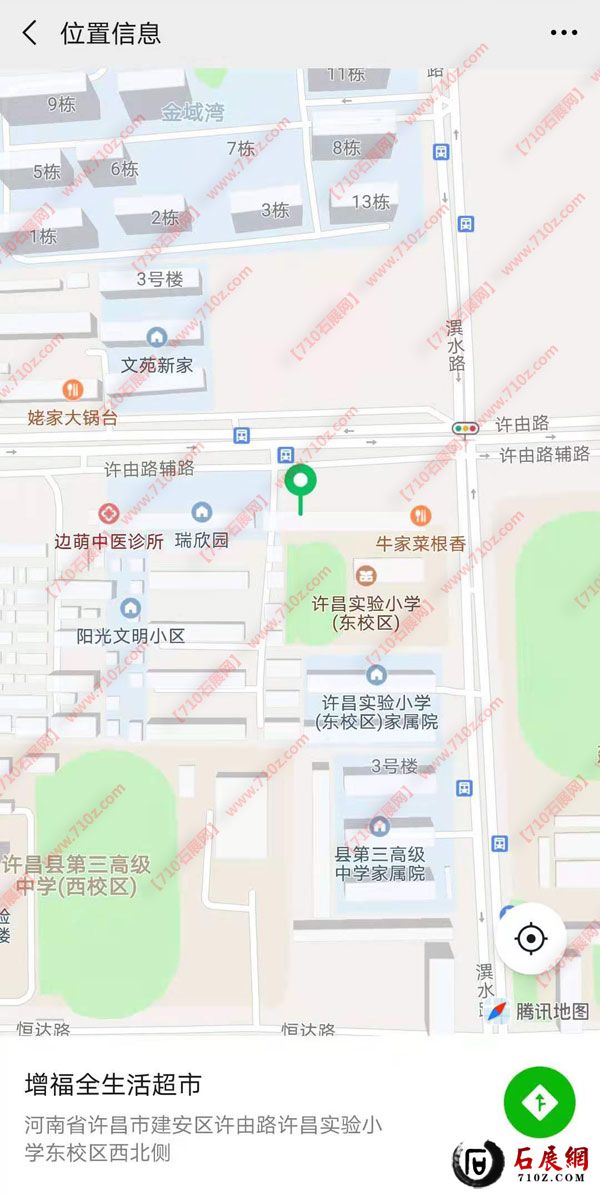Recenter map on my location

pyautogui.click(x=530, y=939)
